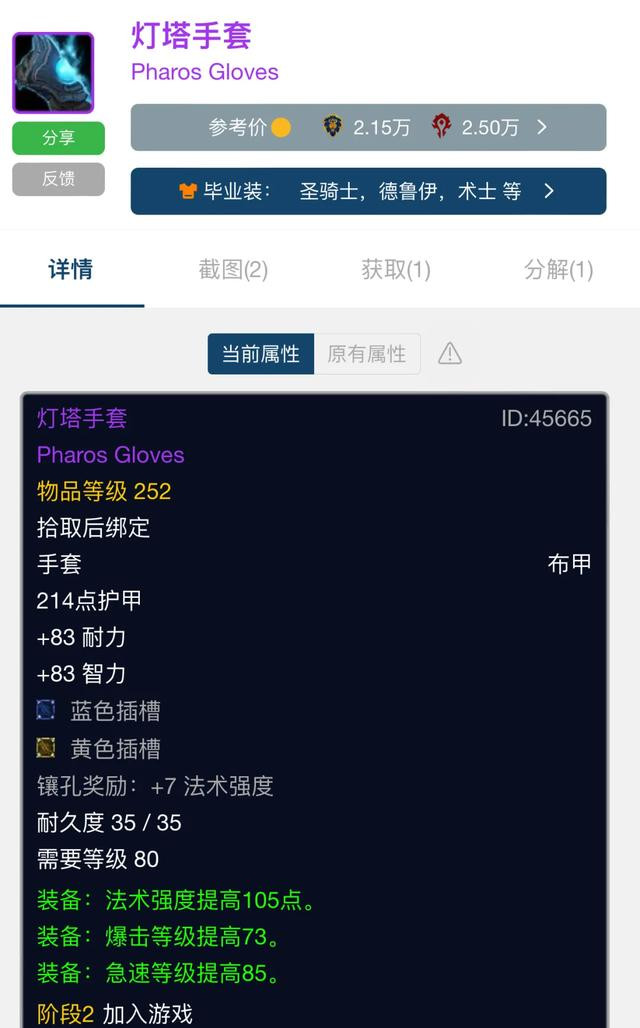
Task: Select 原有属性 attribute view
Action: click(x=367, y=354)
